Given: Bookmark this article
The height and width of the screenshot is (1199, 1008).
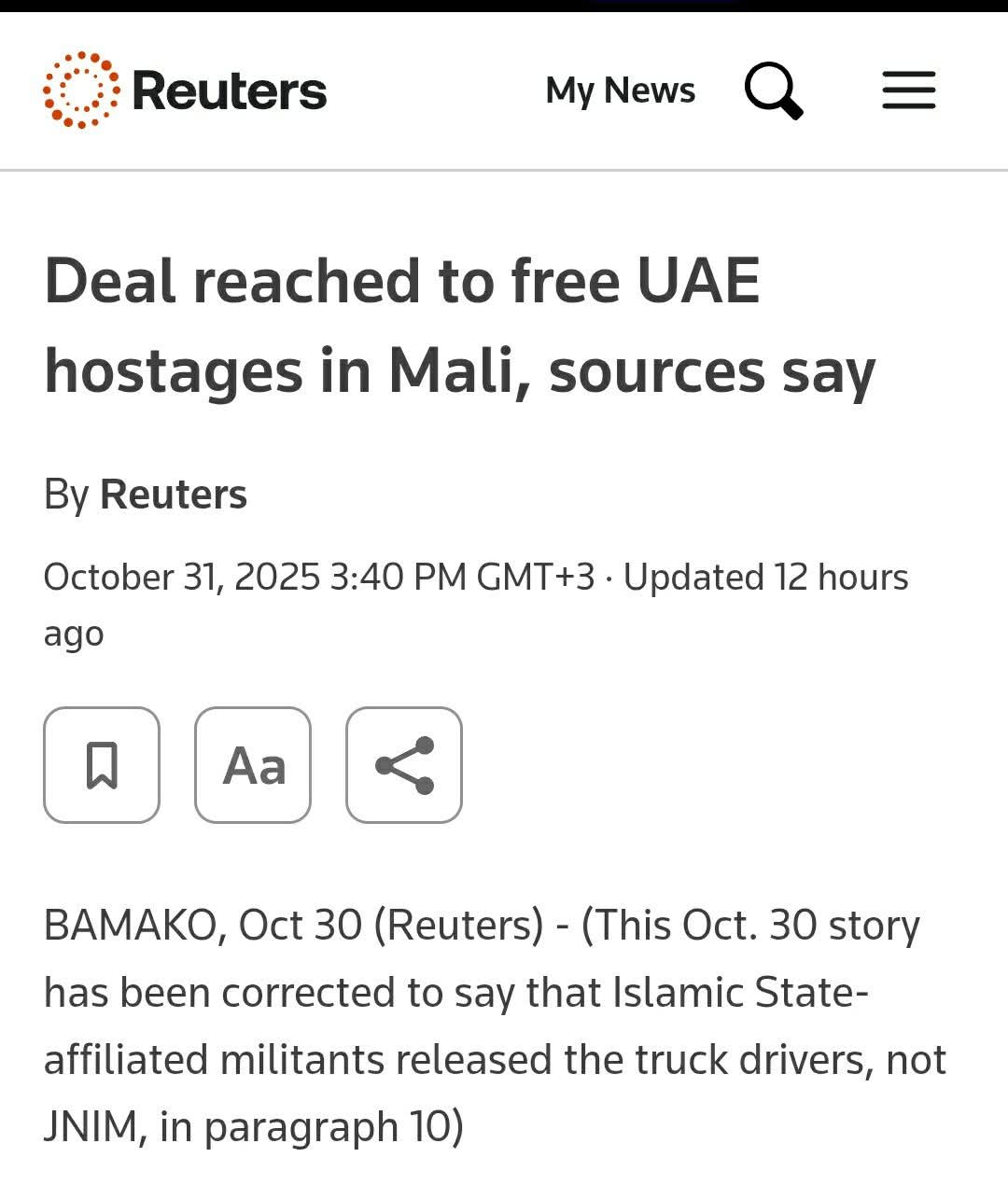Looking at the screenshot, I should click(102, 765).
